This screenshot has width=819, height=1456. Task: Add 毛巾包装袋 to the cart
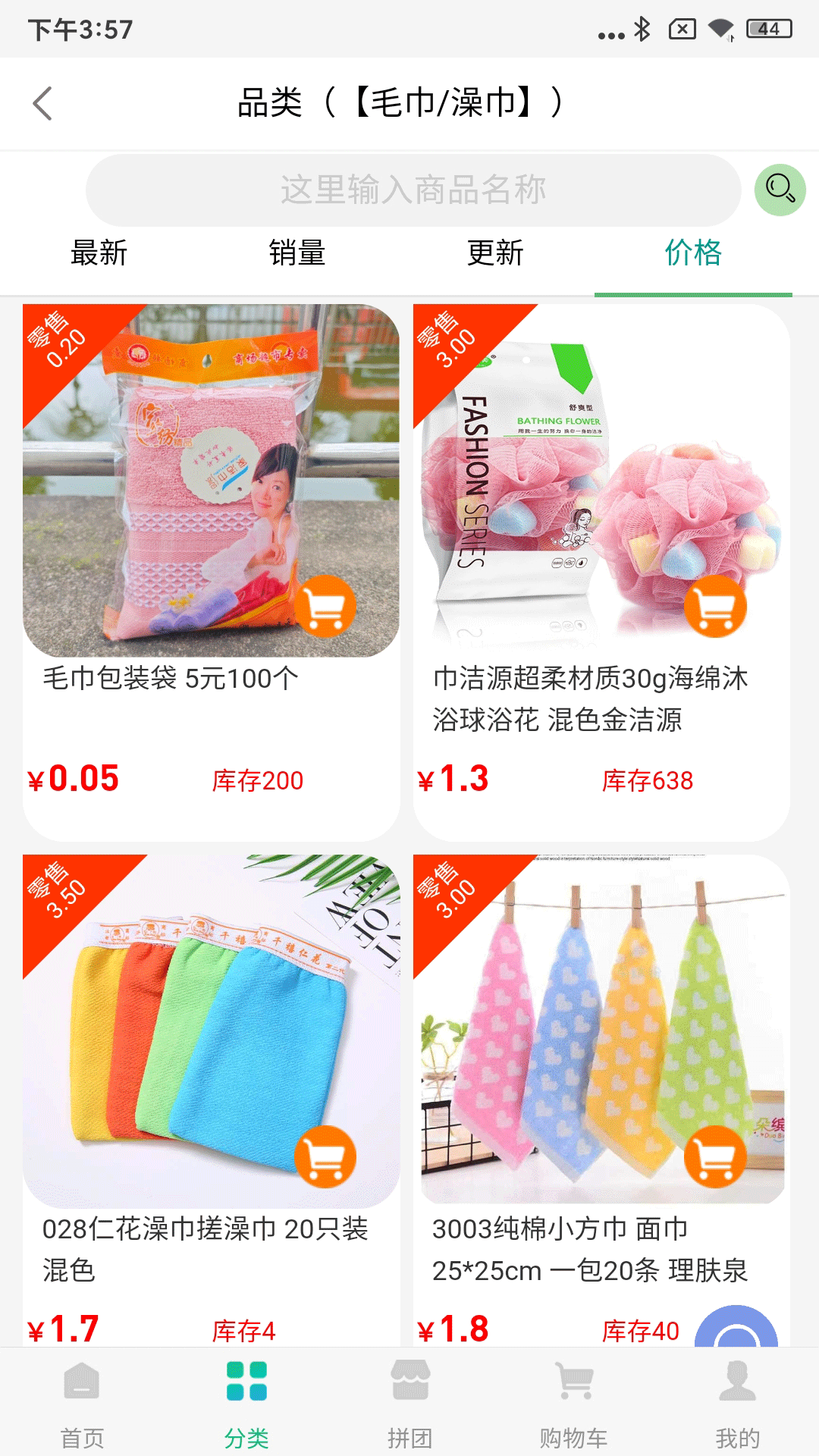(325, 606)
